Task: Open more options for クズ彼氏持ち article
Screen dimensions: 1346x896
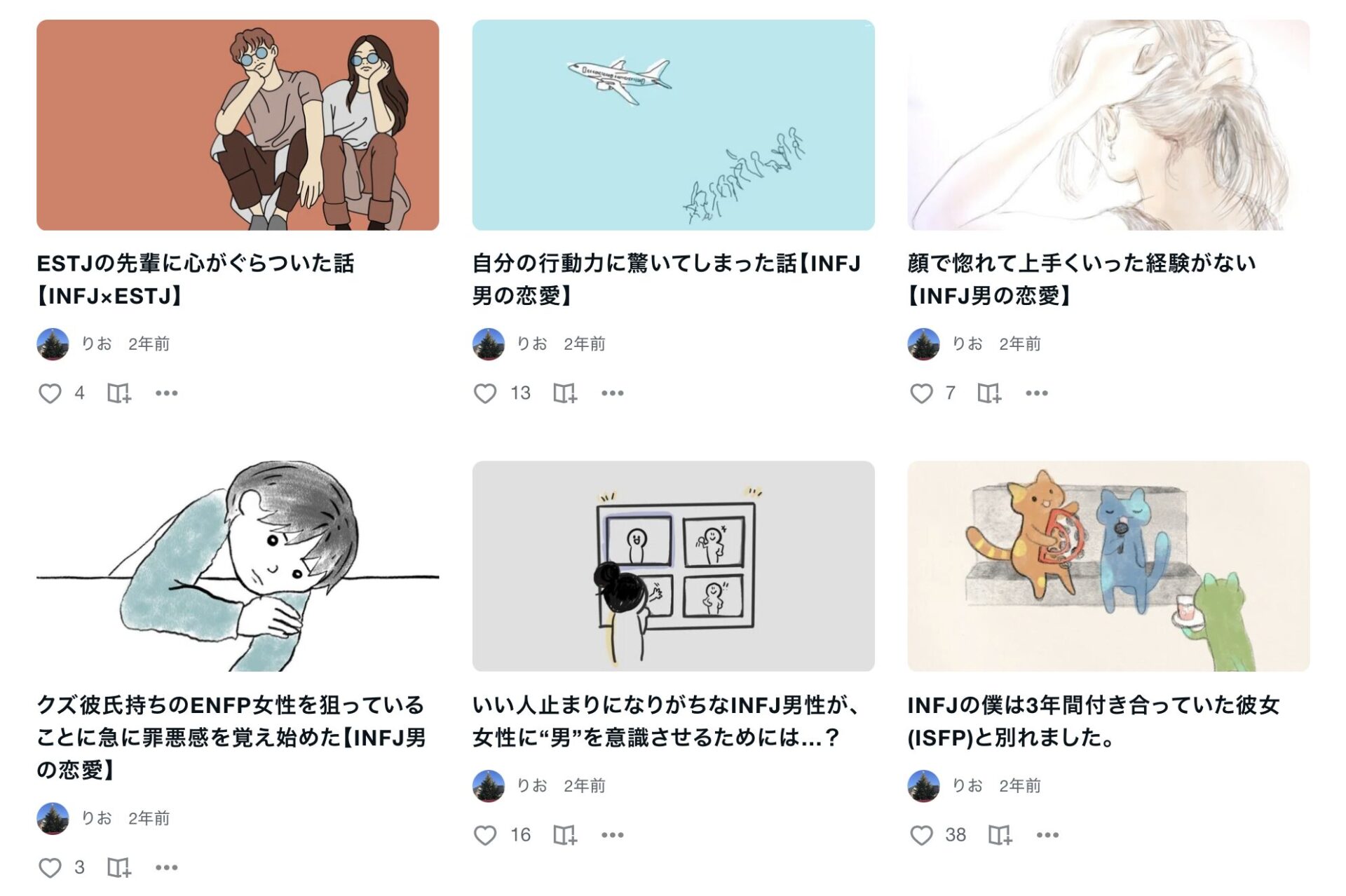Action: click(x=166, y=868)
